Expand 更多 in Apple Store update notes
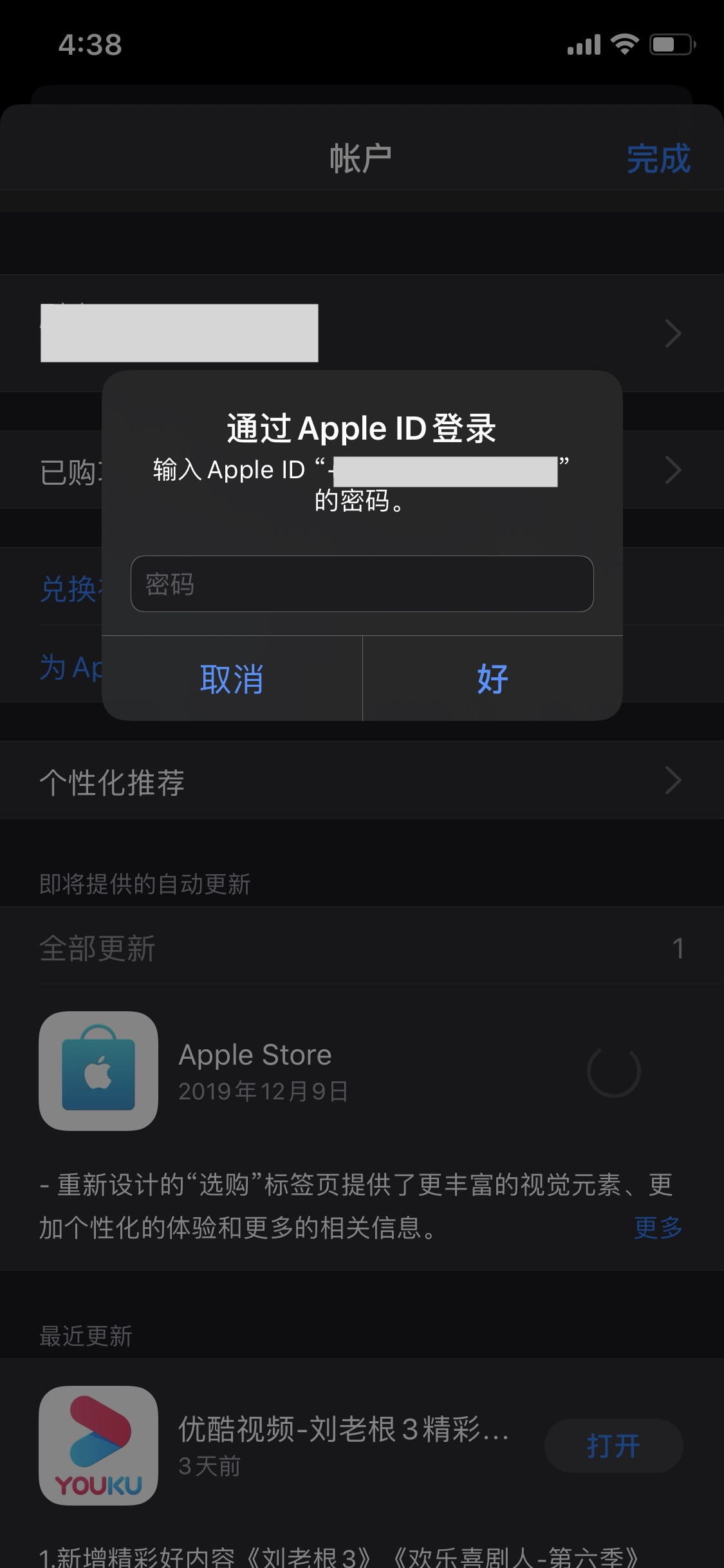724x1568 pixels. point(658,1227)
